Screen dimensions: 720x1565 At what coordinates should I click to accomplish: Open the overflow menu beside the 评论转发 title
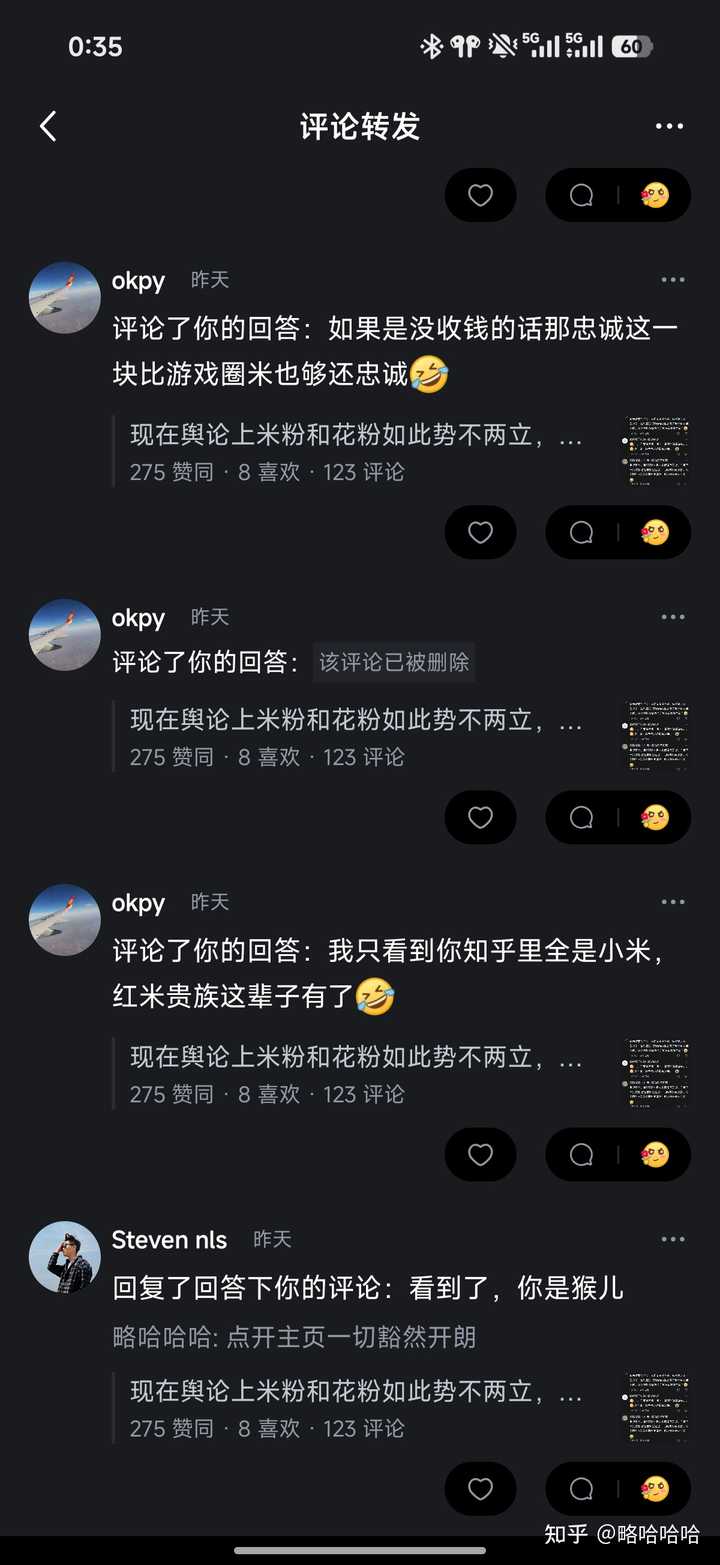(x=669, y=126)
